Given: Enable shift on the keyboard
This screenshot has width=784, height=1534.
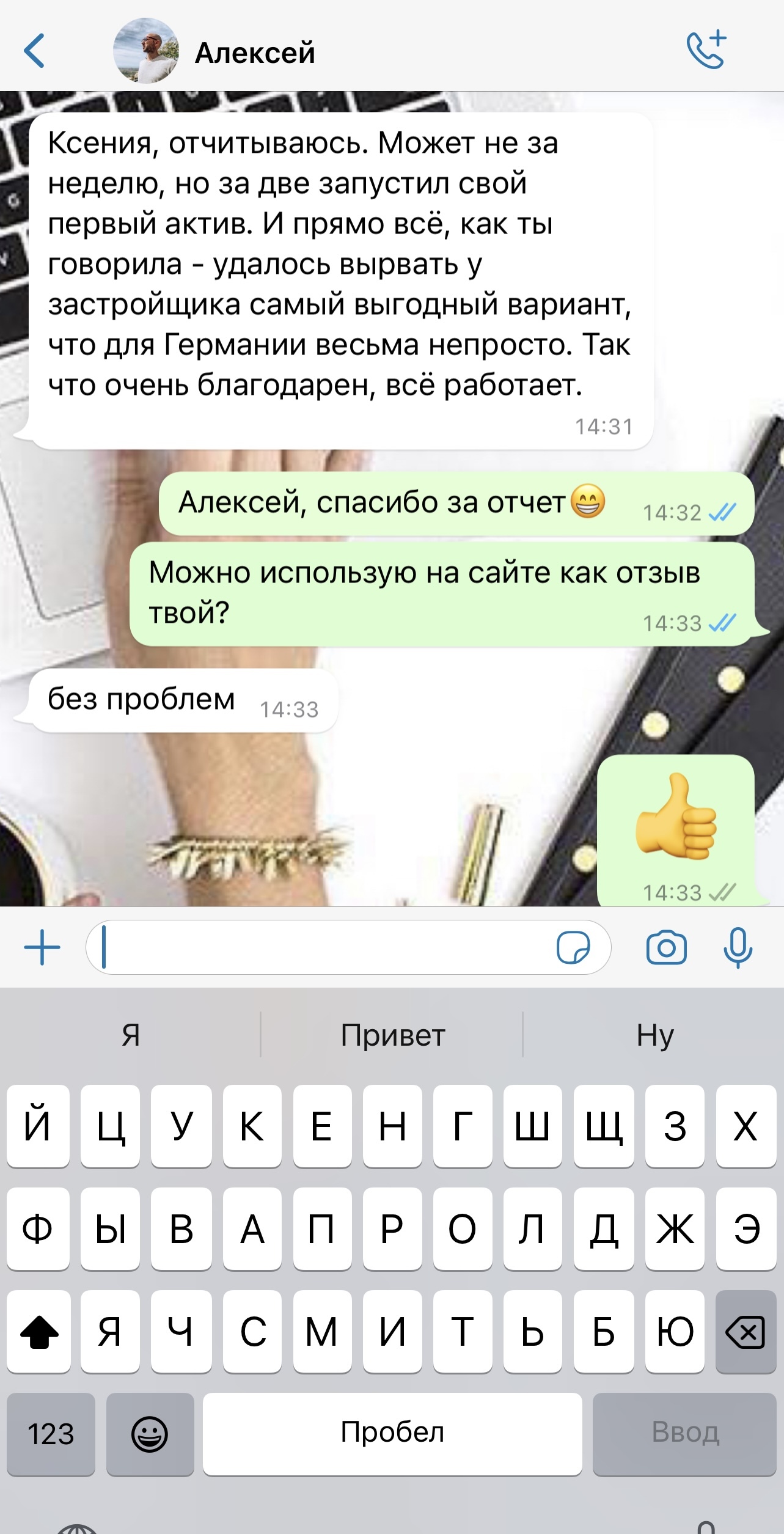Looking at the screenshot, I should click(x=38, y=1332).
